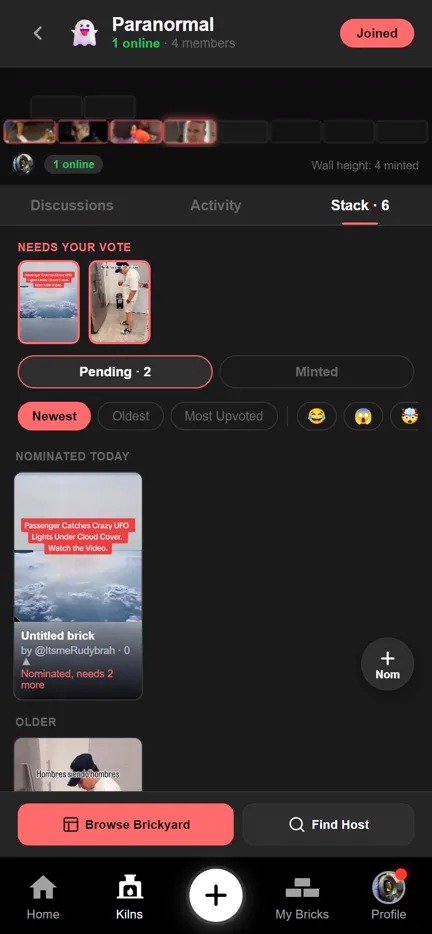
Task: Sort by Most Upvoted
Action: coord(224,416)
